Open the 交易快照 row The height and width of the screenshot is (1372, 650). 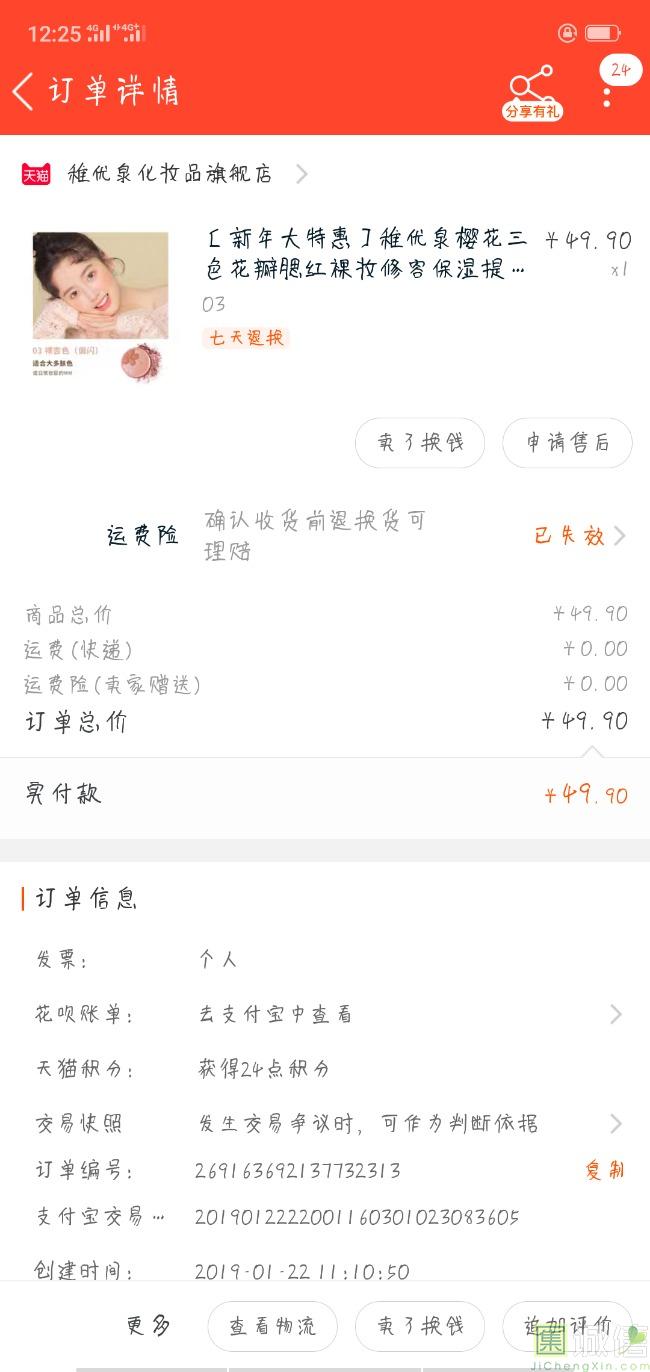[325, 1123]
